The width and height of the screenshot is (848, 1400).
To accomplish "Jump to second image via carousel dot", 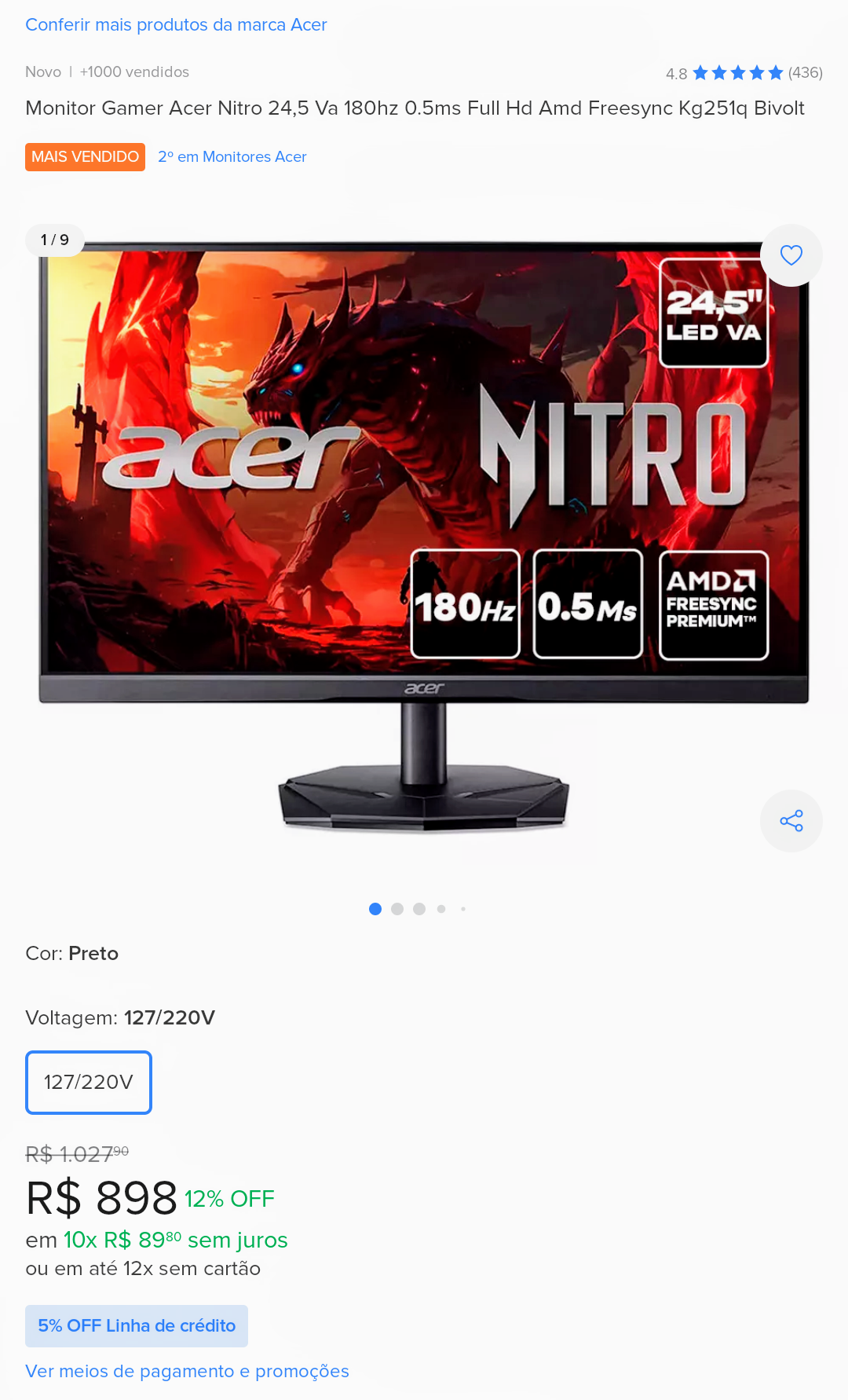I will coord(397,909).
